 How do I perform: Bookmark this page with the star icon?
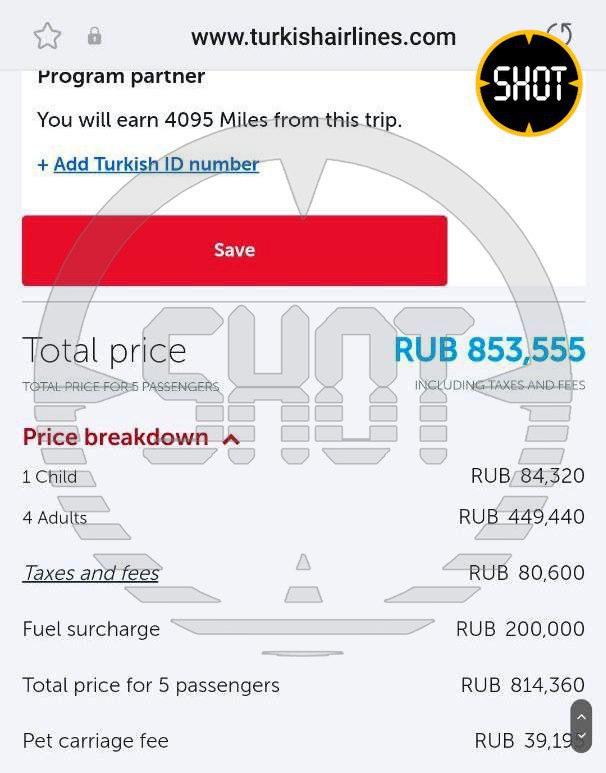click(x=47, y=37)
